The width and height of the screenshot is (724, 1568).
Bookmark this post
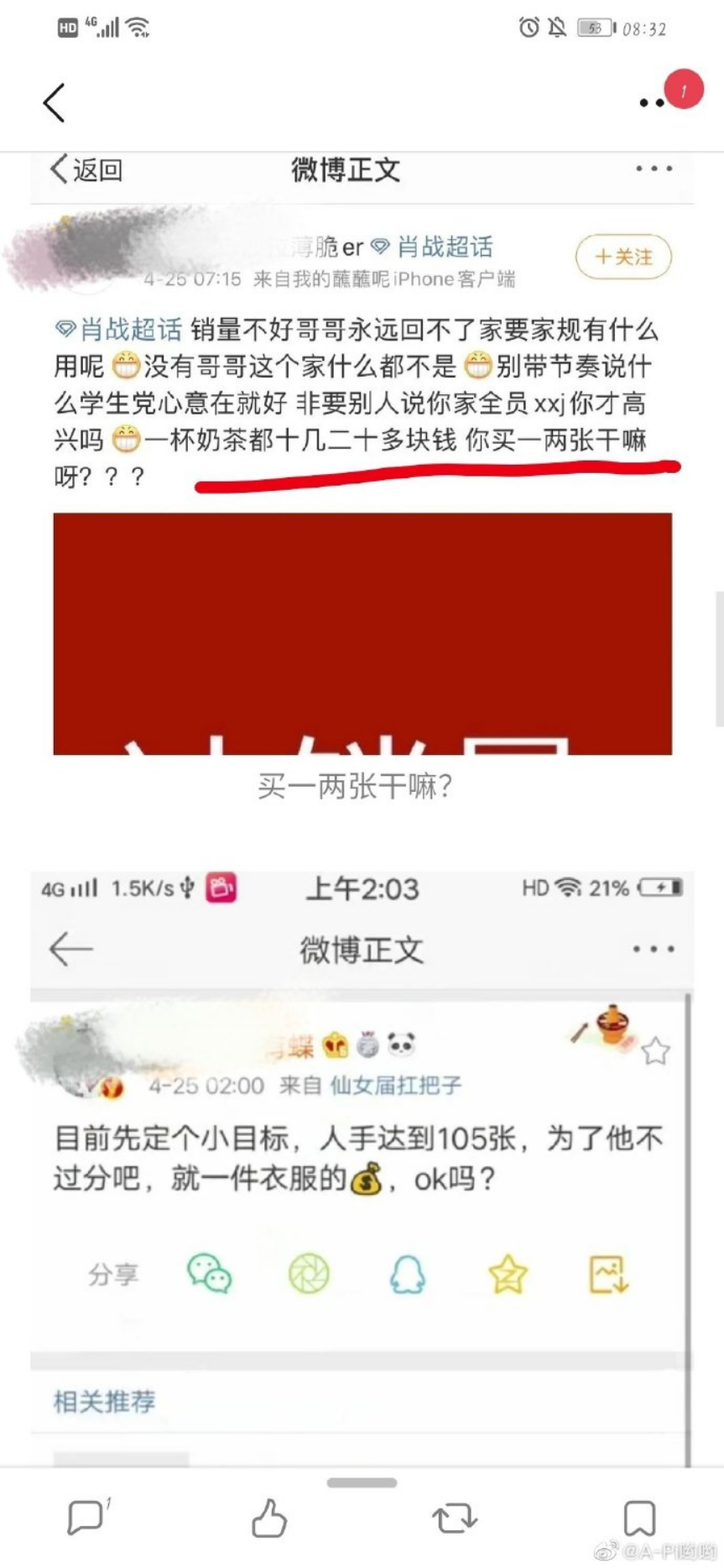[639, 1517]
